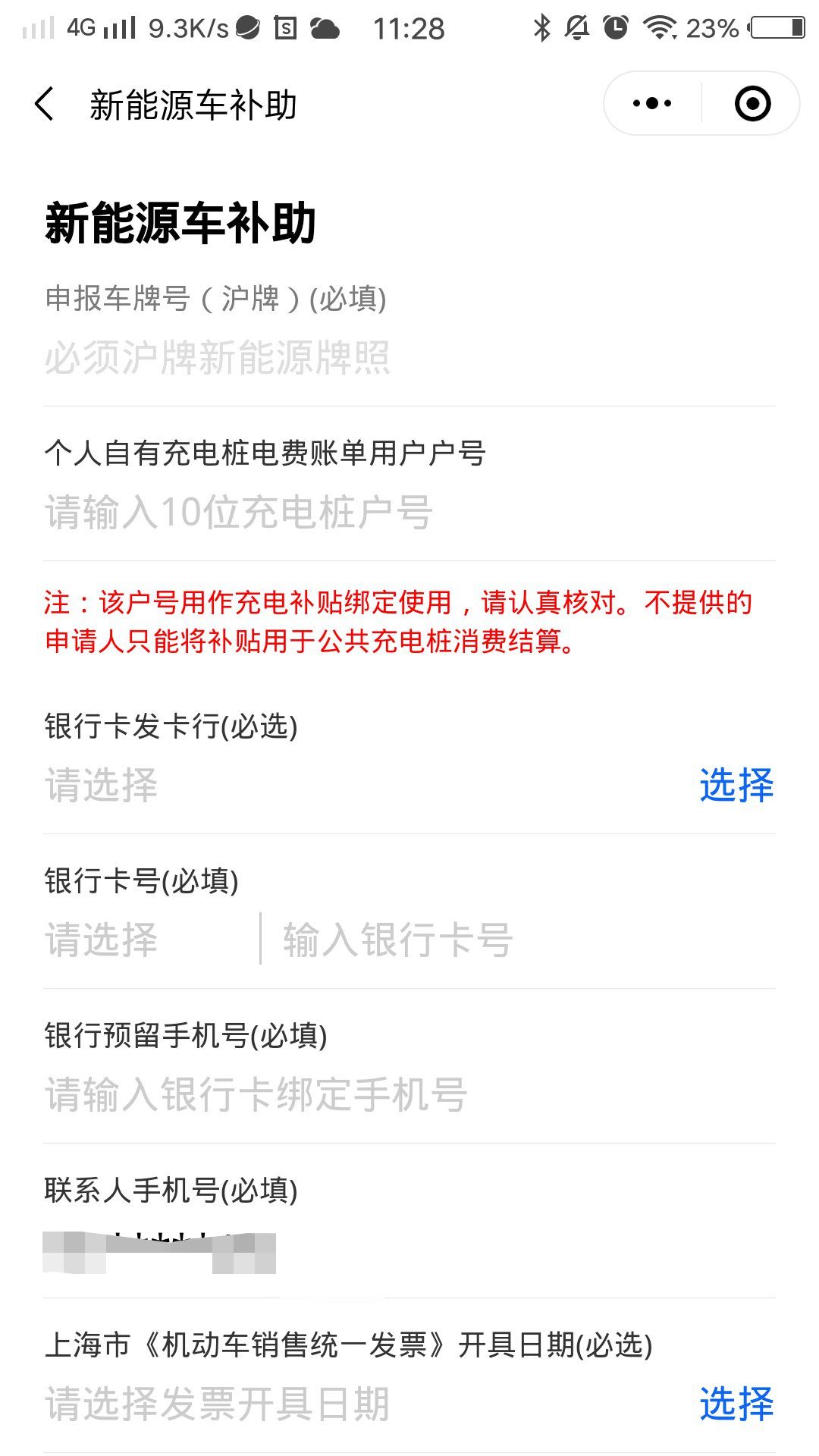Tap 选择 to pick 银行卡发卡行
Image resolution: width=819 pixels, height=1456 pixels.
tap(736, 786)
